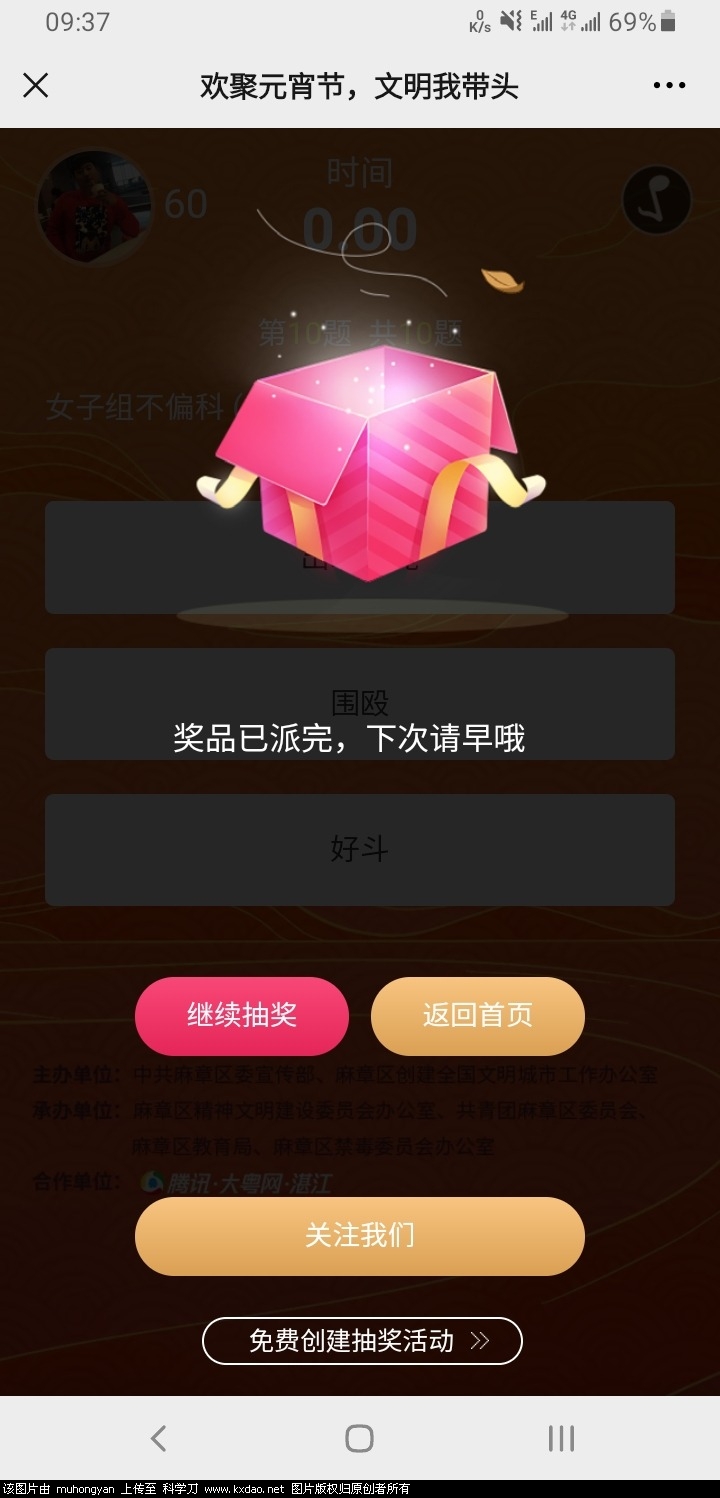
Task: Open the music control icon at top right
Action: (656, 199)
